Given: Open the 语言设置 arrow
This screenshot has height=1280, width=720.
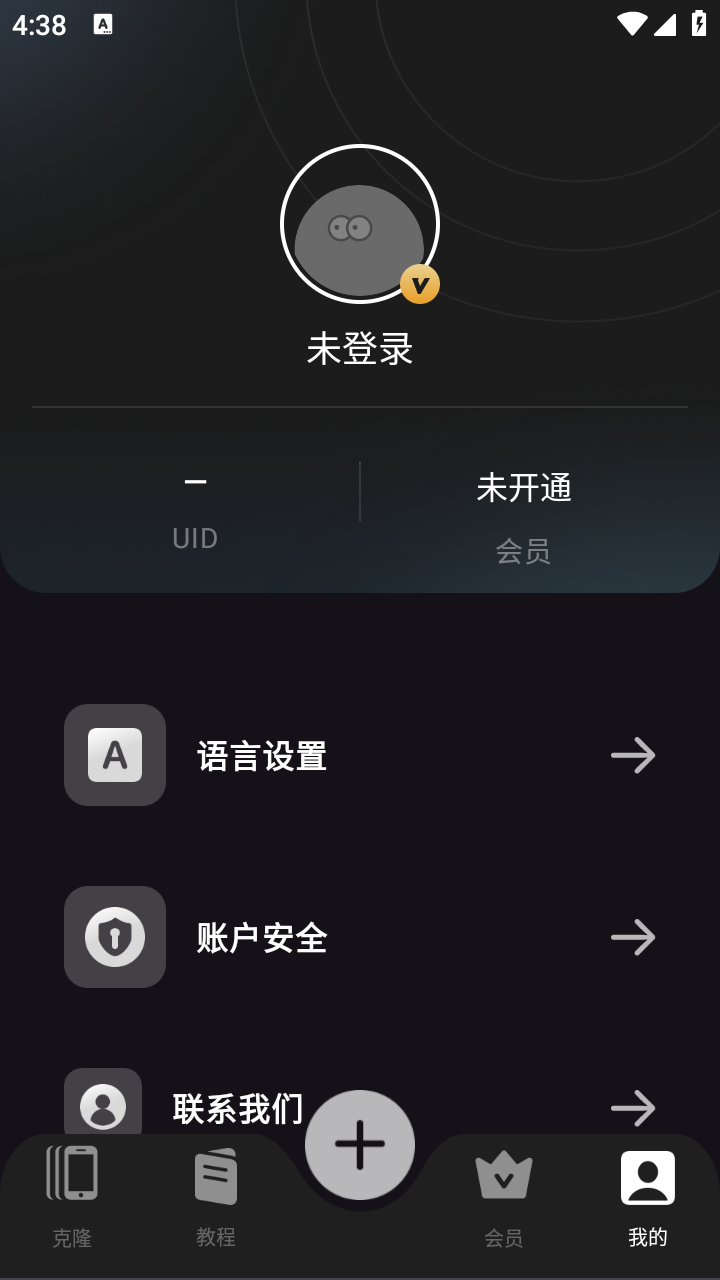Looking at the screenshot, I should tap(633, 755).
